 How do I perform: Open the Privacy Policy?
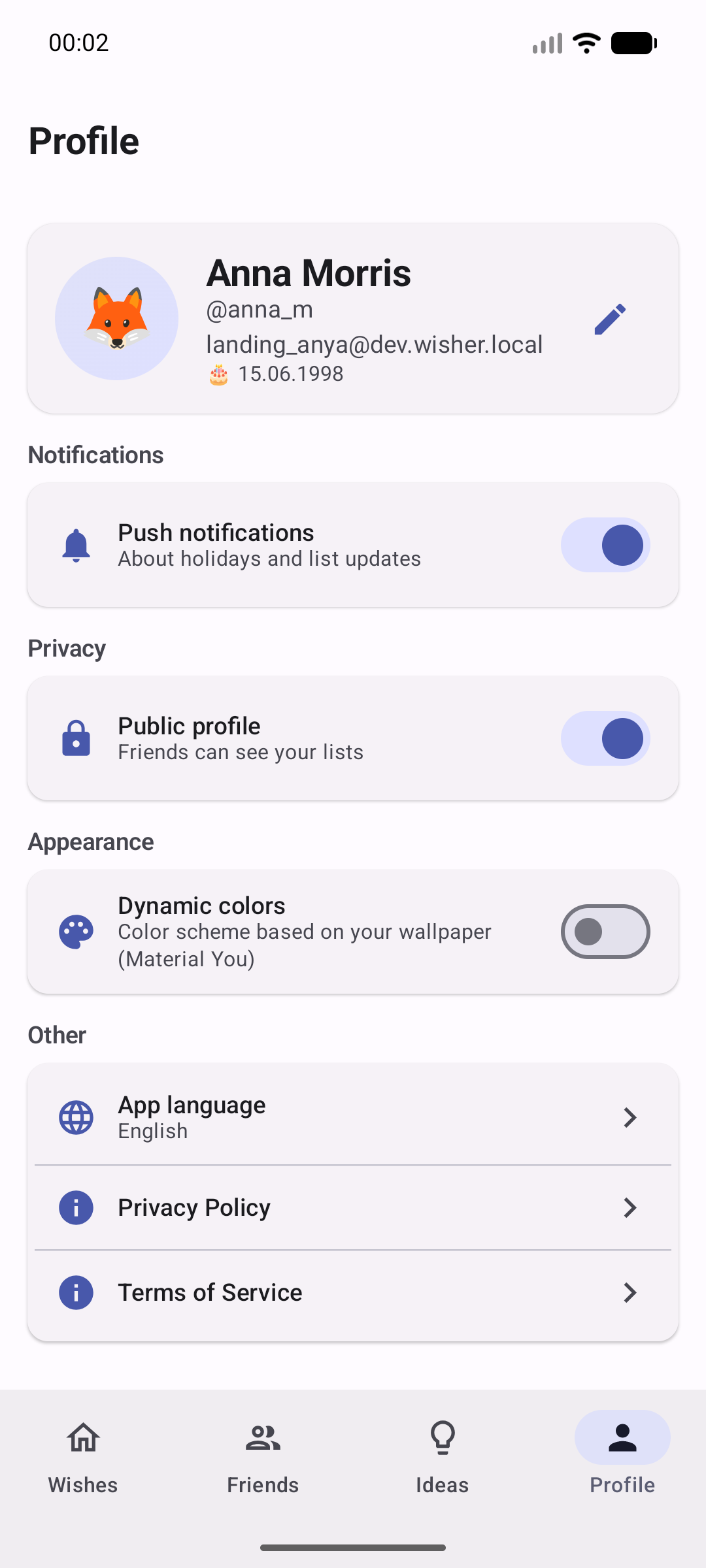pyautogui.click(x=353, y=1207)
